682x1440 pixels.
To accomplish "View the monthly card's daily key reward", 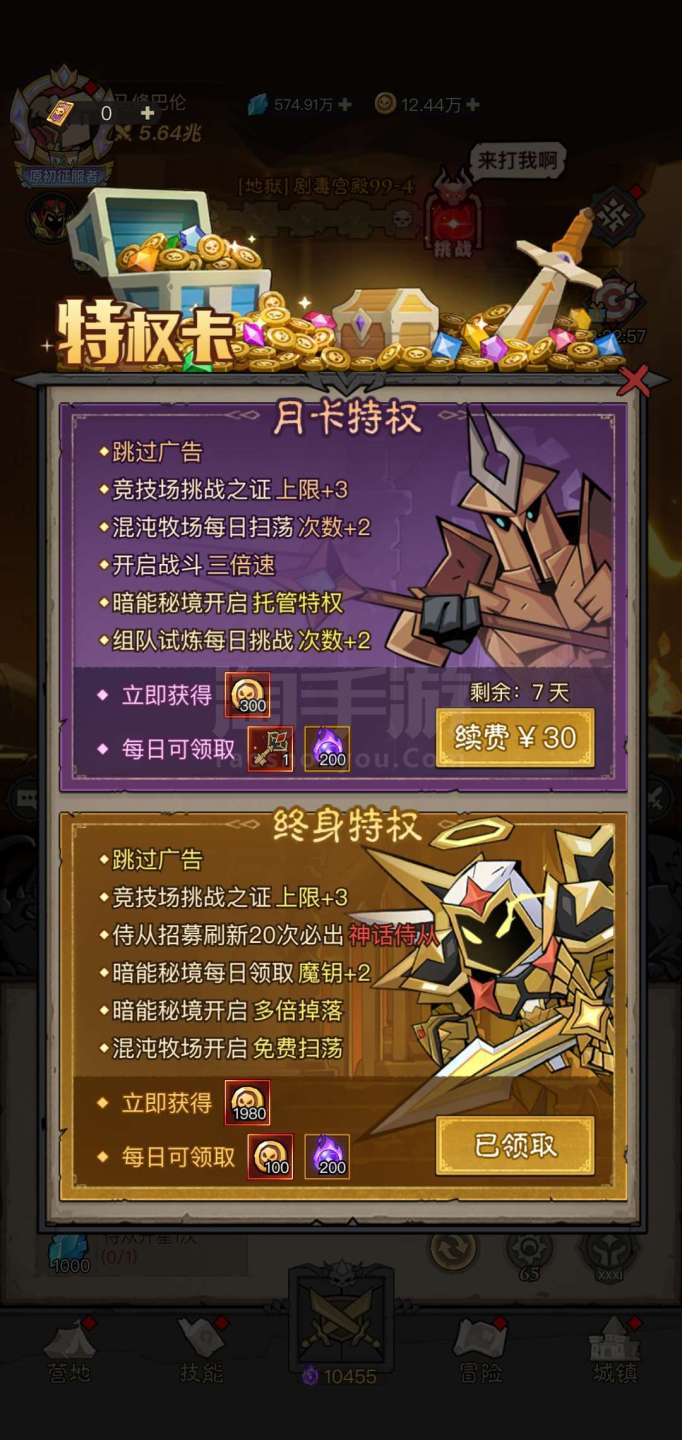I will pyautogui.click(x=270, y=748).
